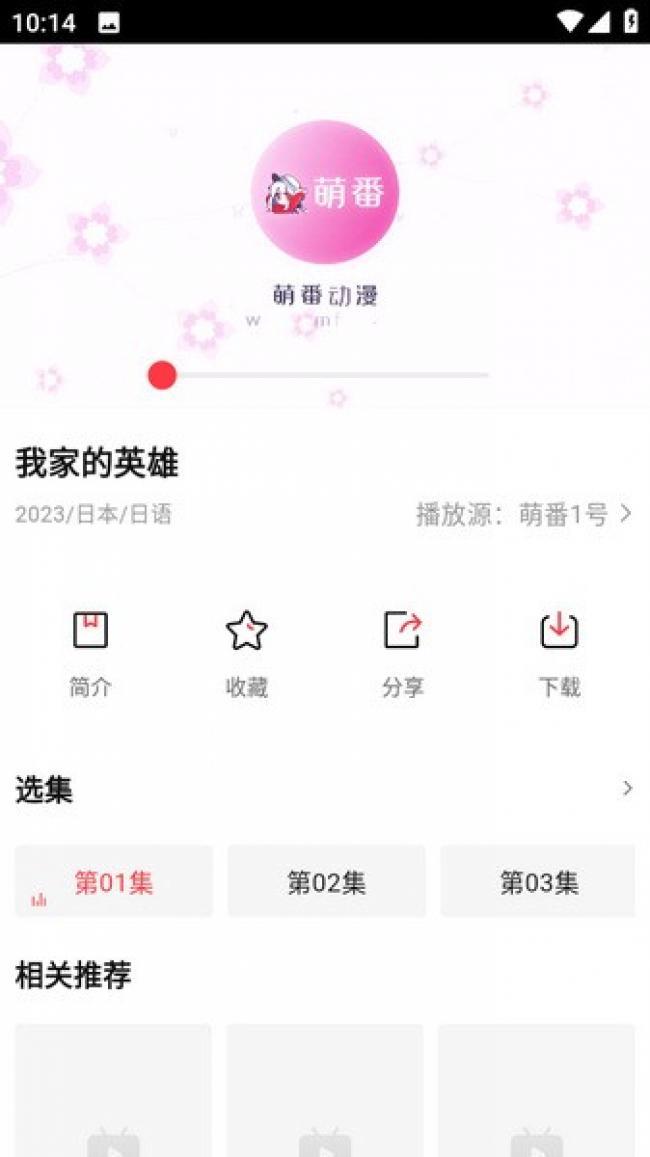Viewport: 650px width, 1157px height.
Task: Open the third recommended video card
Action: [536, 1090]
